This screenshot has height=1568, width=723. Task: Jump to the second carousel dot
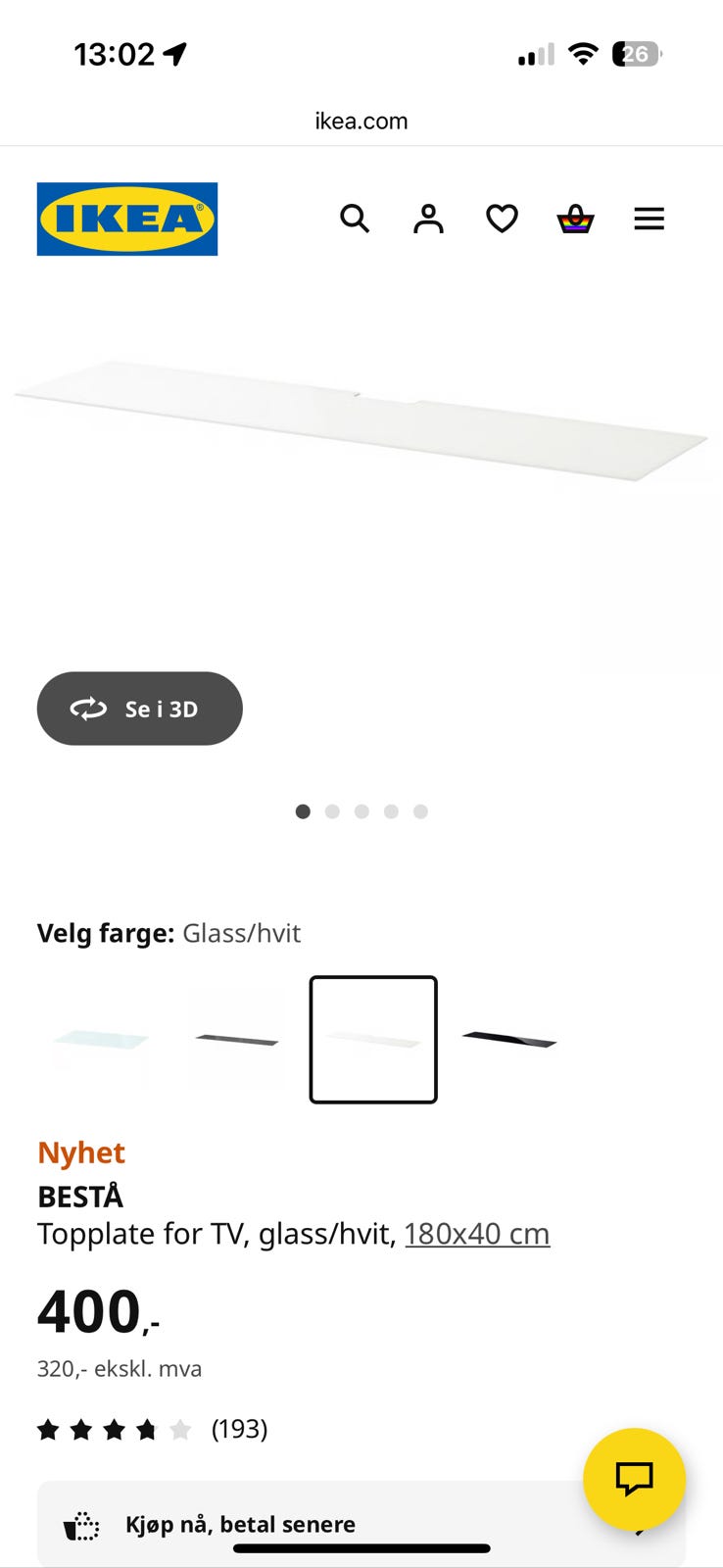tap(332, 811)
